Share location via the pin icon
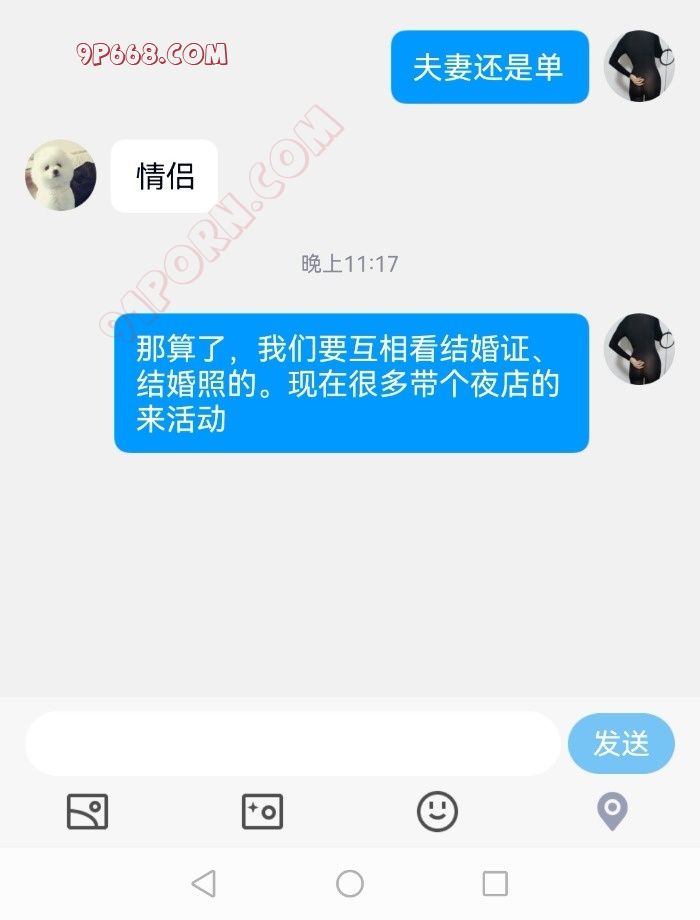 coord(612,811)
